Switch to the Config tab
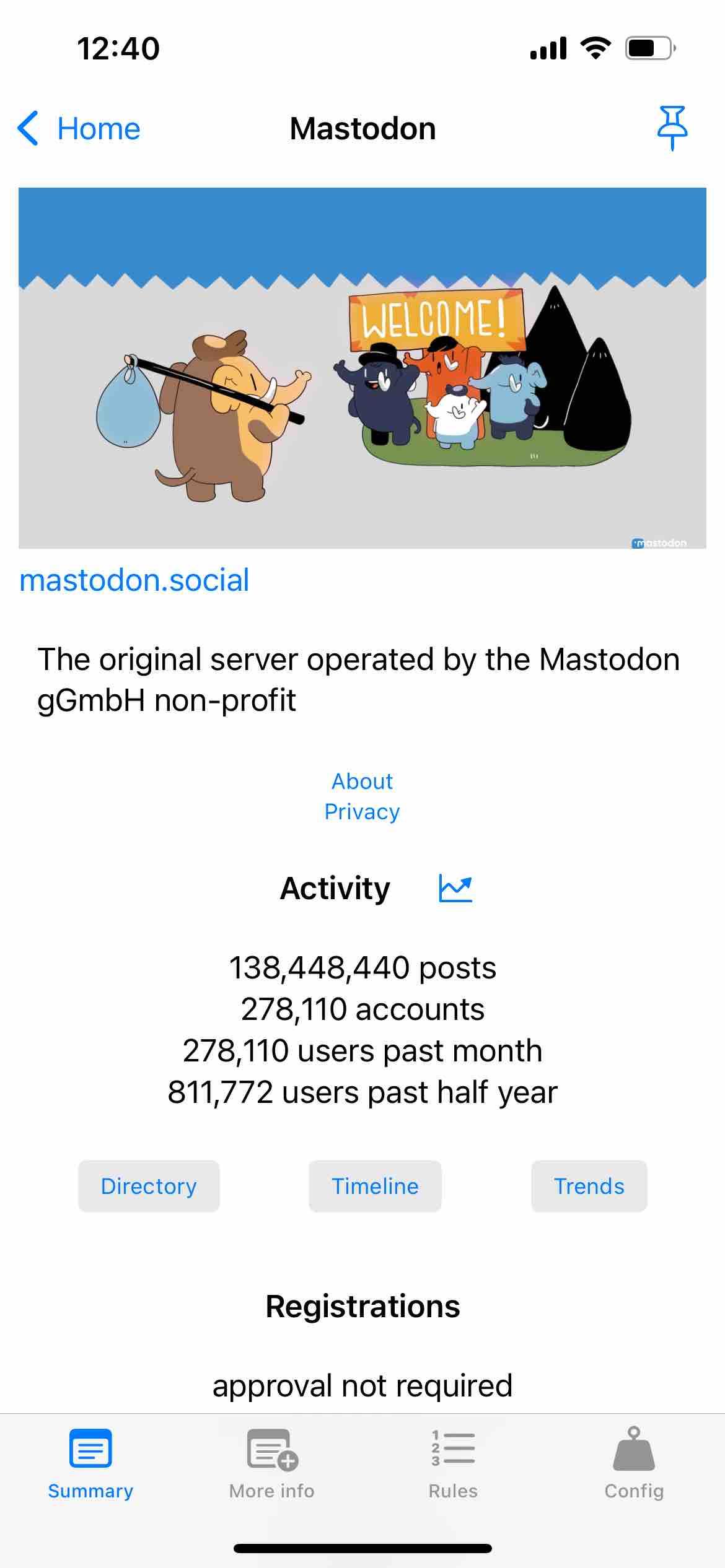This screenshot has width=725, height=1568. point(634,1464)
